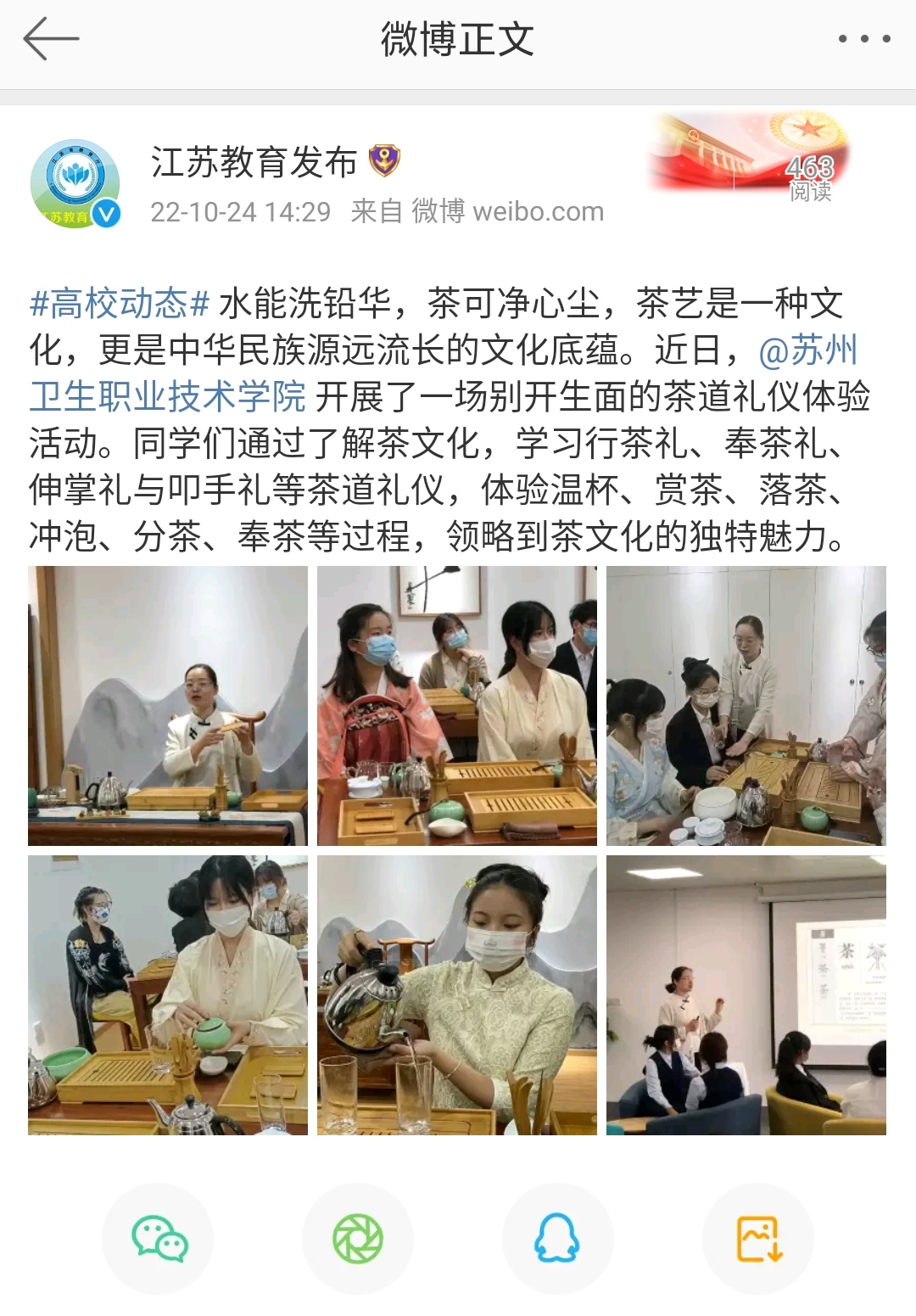Open the 江苏教育发布 account name
This screenshot has width=916, height=1316.
click(254, 162)
